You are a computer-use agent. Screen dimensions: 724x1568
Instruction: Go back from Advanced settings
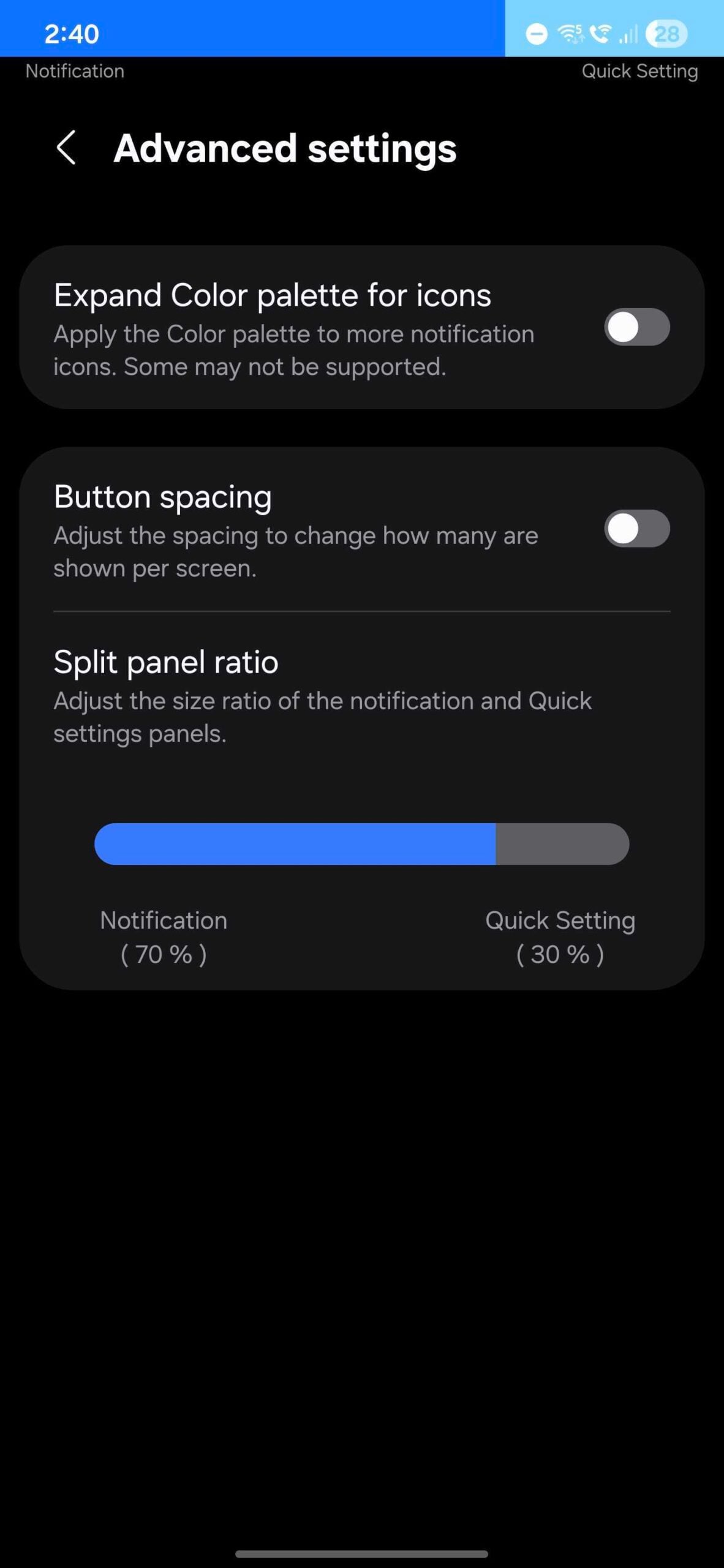tap(66, 148)
